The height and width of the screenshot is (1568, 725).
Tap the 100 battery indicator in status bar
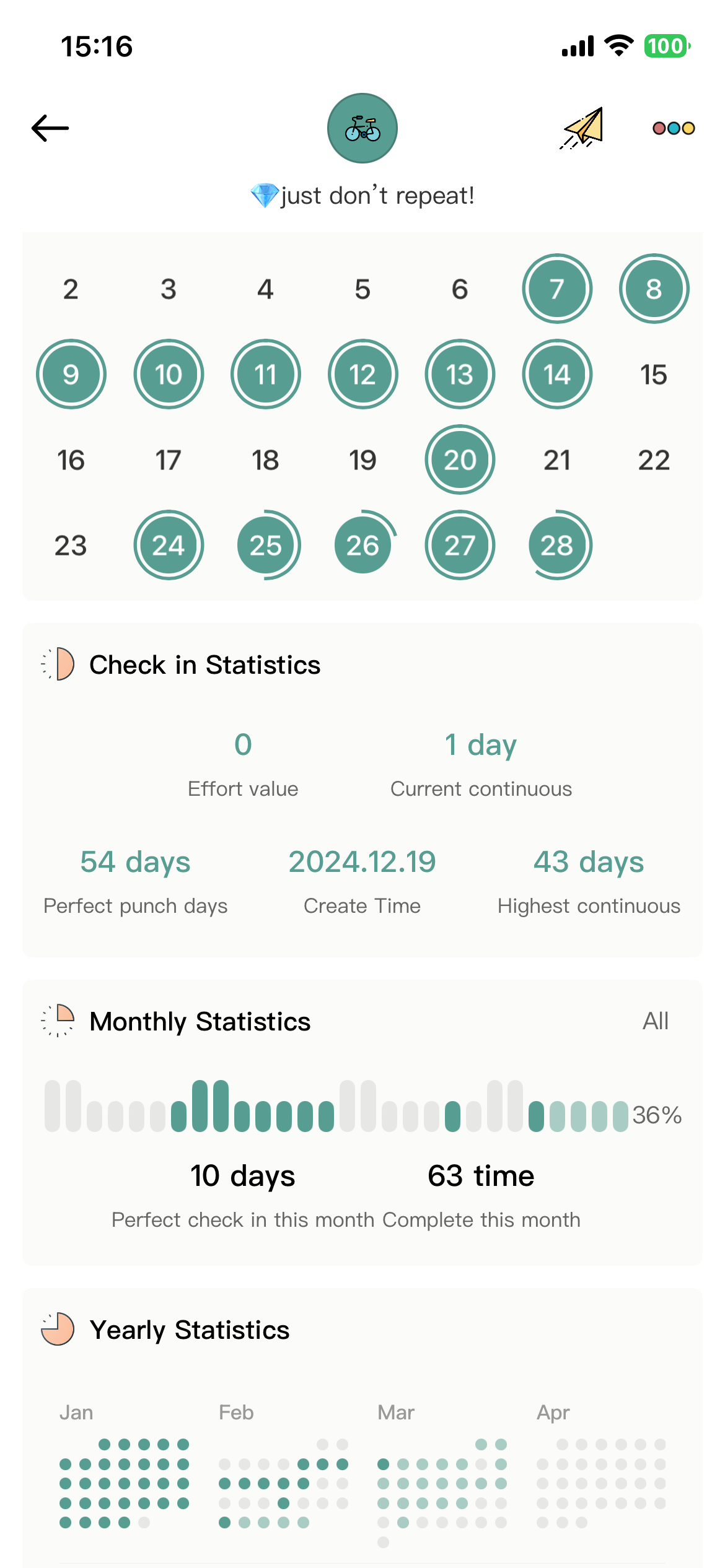click(666, 46)
